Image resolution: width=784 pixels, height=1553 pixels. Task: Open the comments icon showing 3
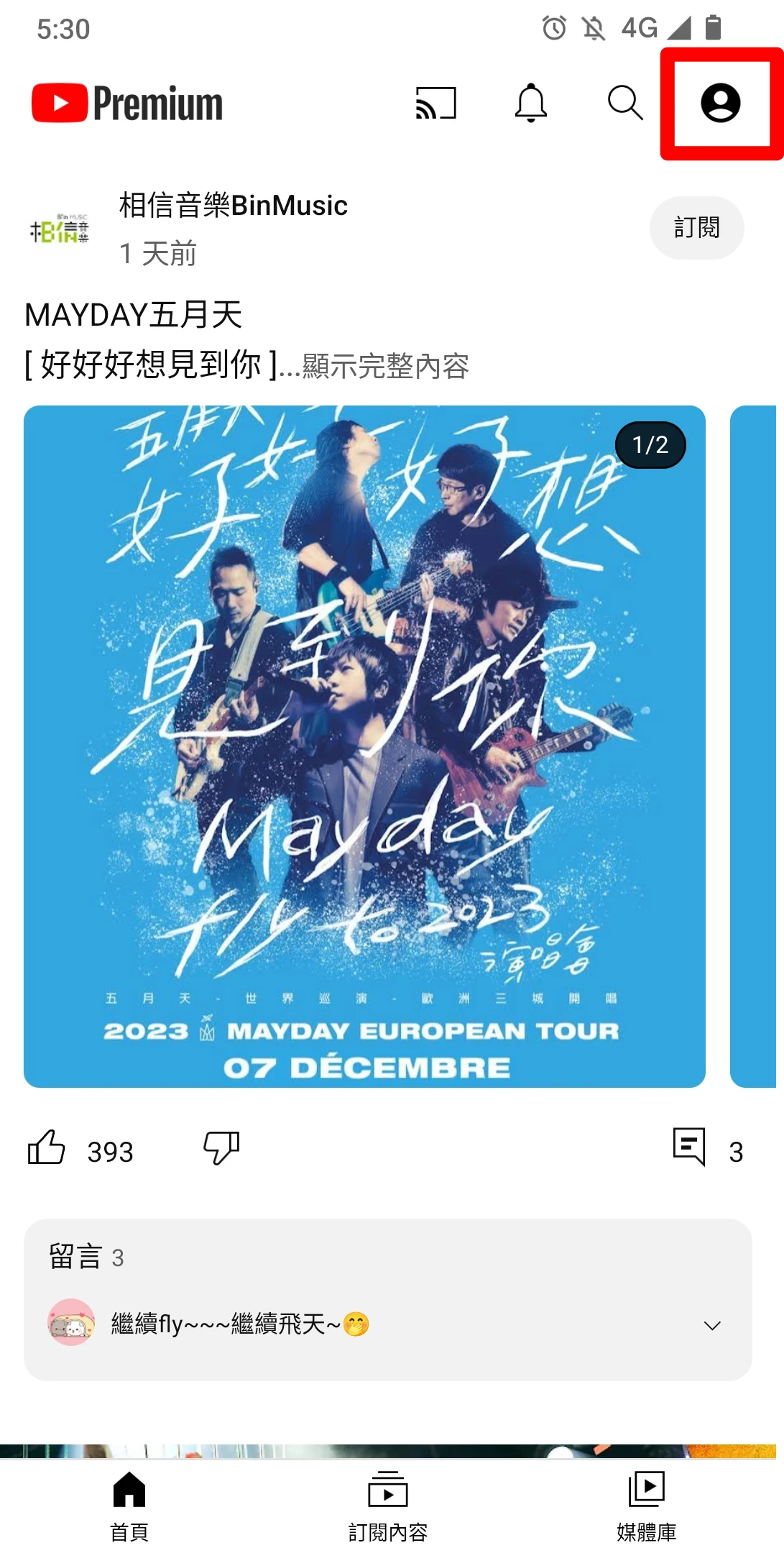688,1147
